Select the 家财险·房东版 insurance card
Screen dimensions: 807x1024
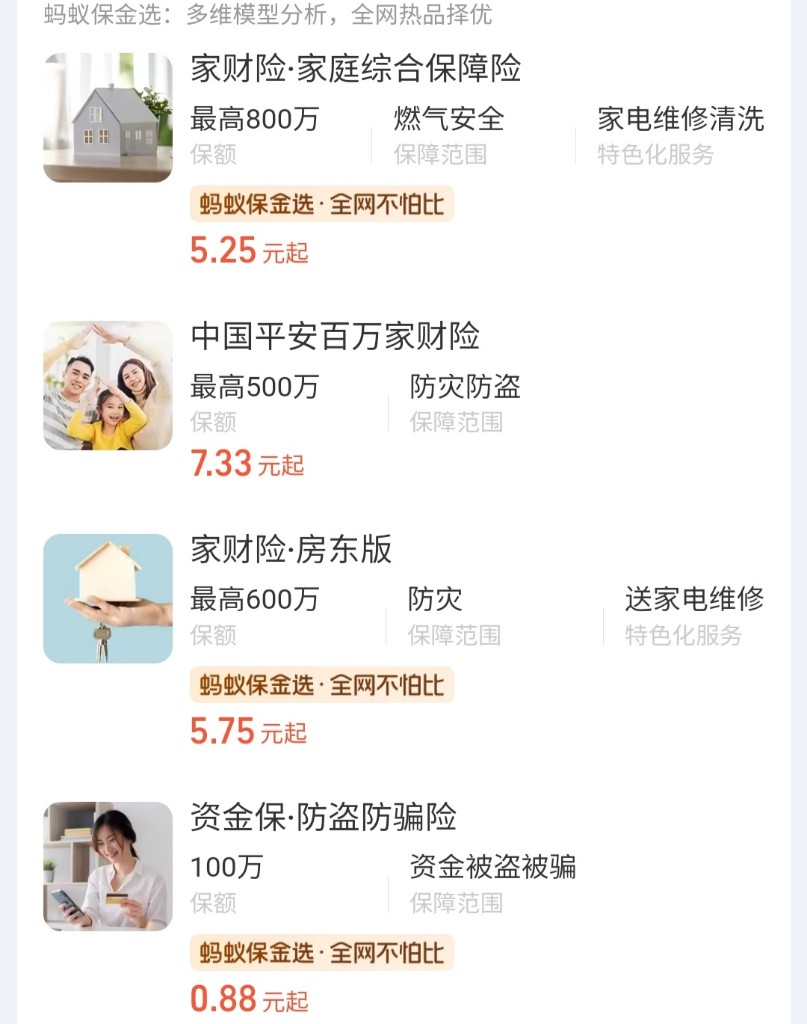pos(291,550)
